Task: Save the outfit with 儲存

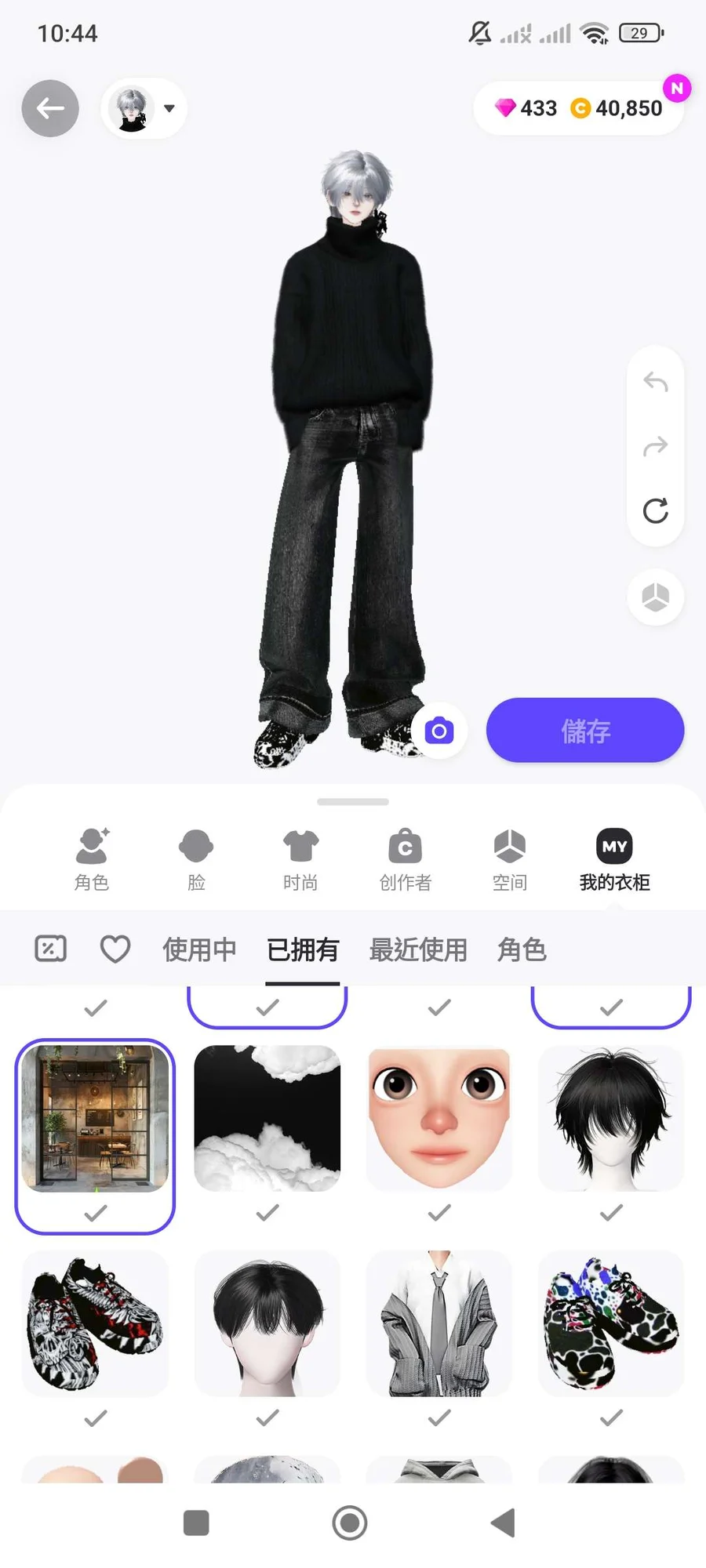Action: 585,731
